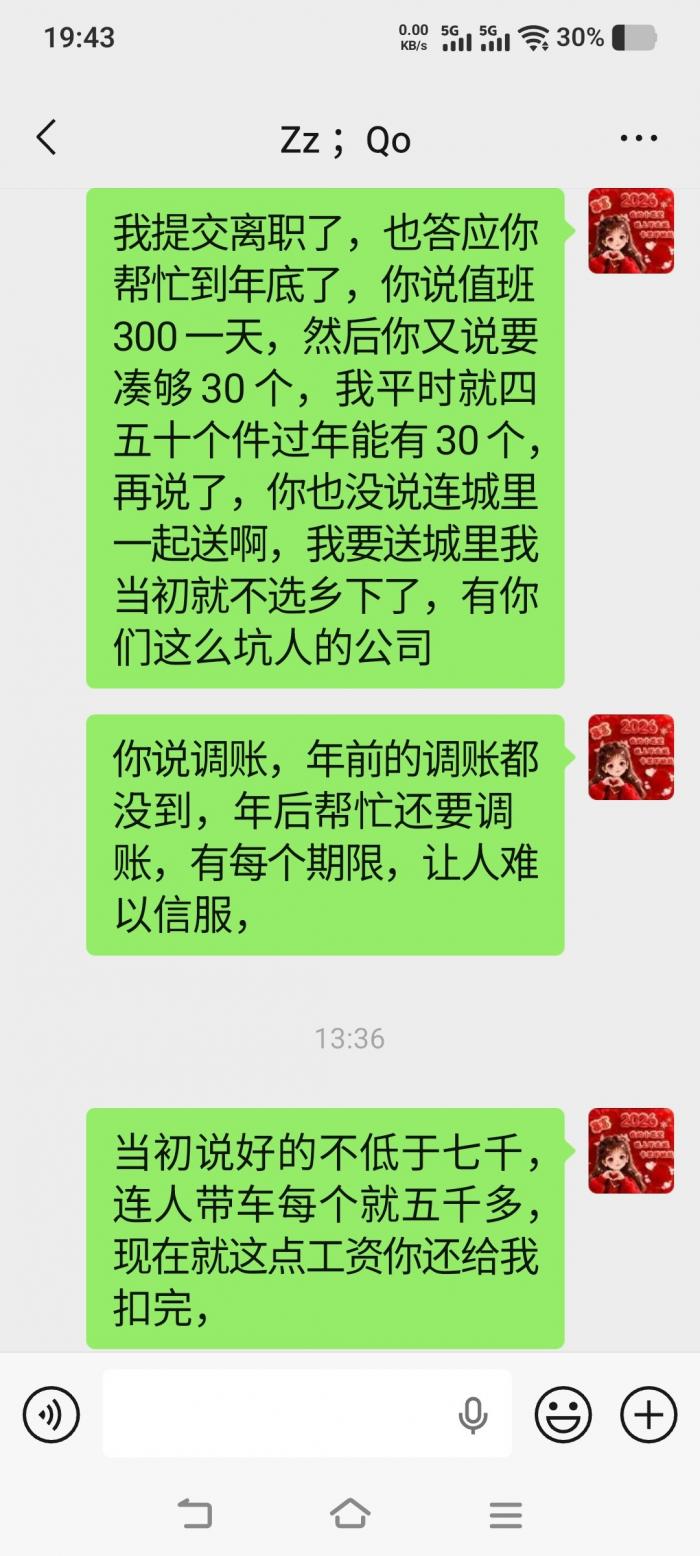Open sender avatar beside the 当初说好的 message
The height and width of the screenshot is (1556, 700).
click(630, 1150)
